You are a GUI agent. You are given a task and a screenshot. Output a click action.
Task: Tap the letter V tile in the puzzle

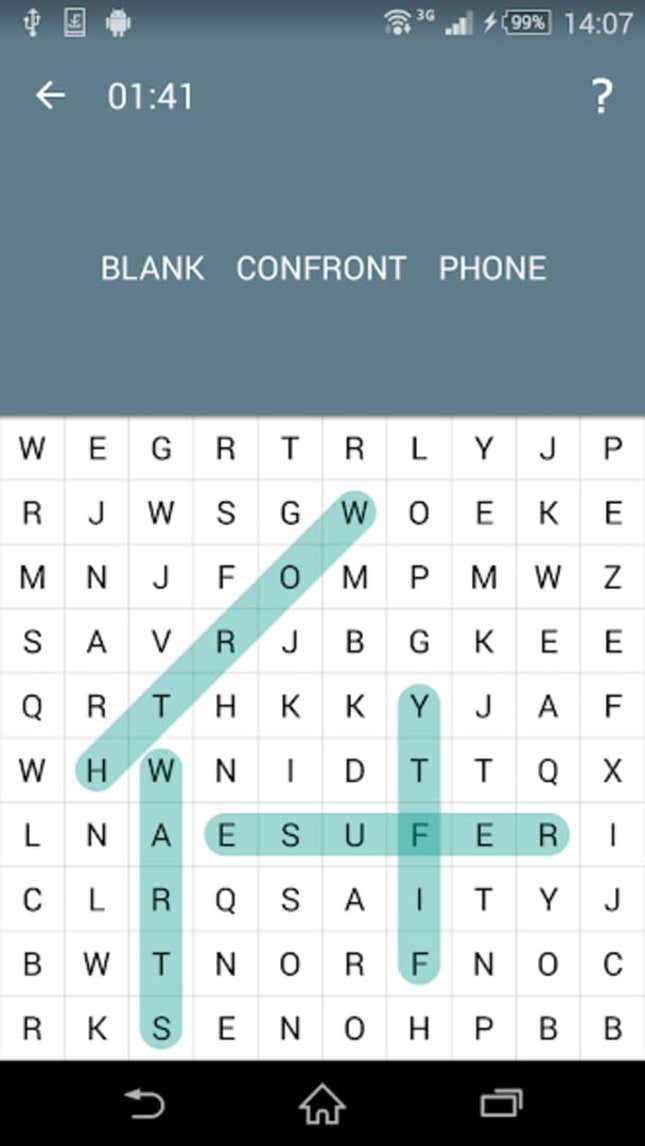pyautogui.click(x=161, y=642)
